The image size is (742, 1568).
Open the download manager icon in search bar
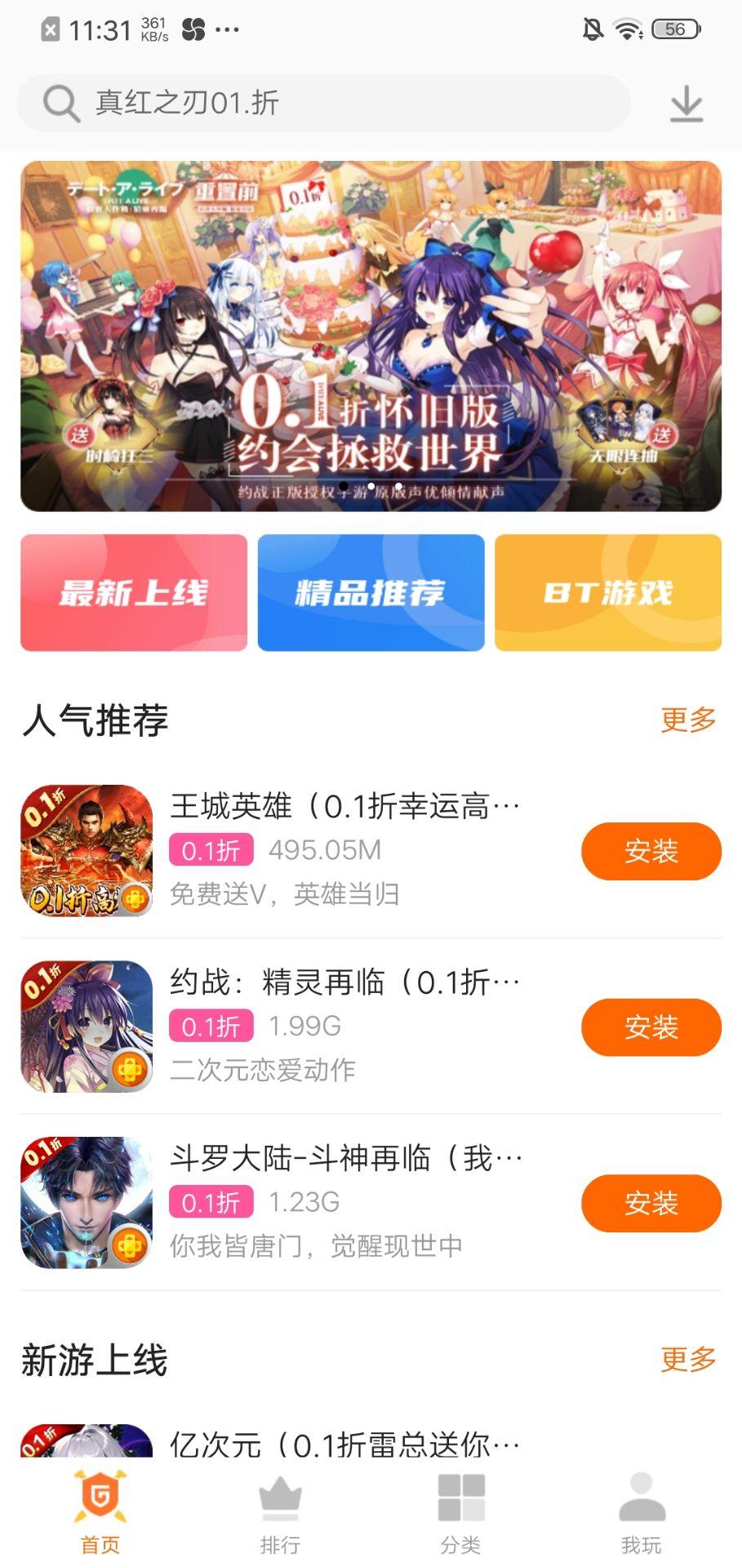[x=686, y=103]
